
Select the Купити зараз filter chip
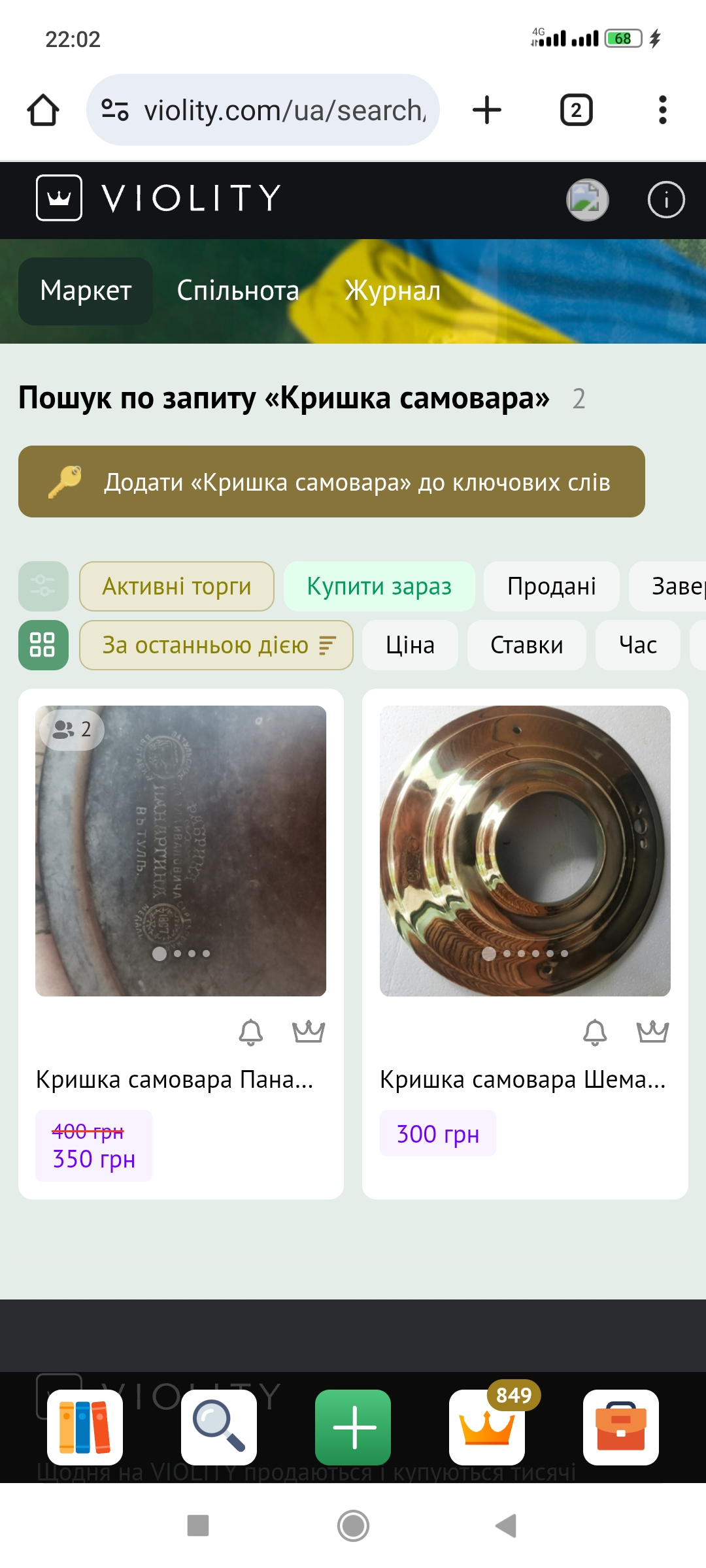click(x=379, y=586)
